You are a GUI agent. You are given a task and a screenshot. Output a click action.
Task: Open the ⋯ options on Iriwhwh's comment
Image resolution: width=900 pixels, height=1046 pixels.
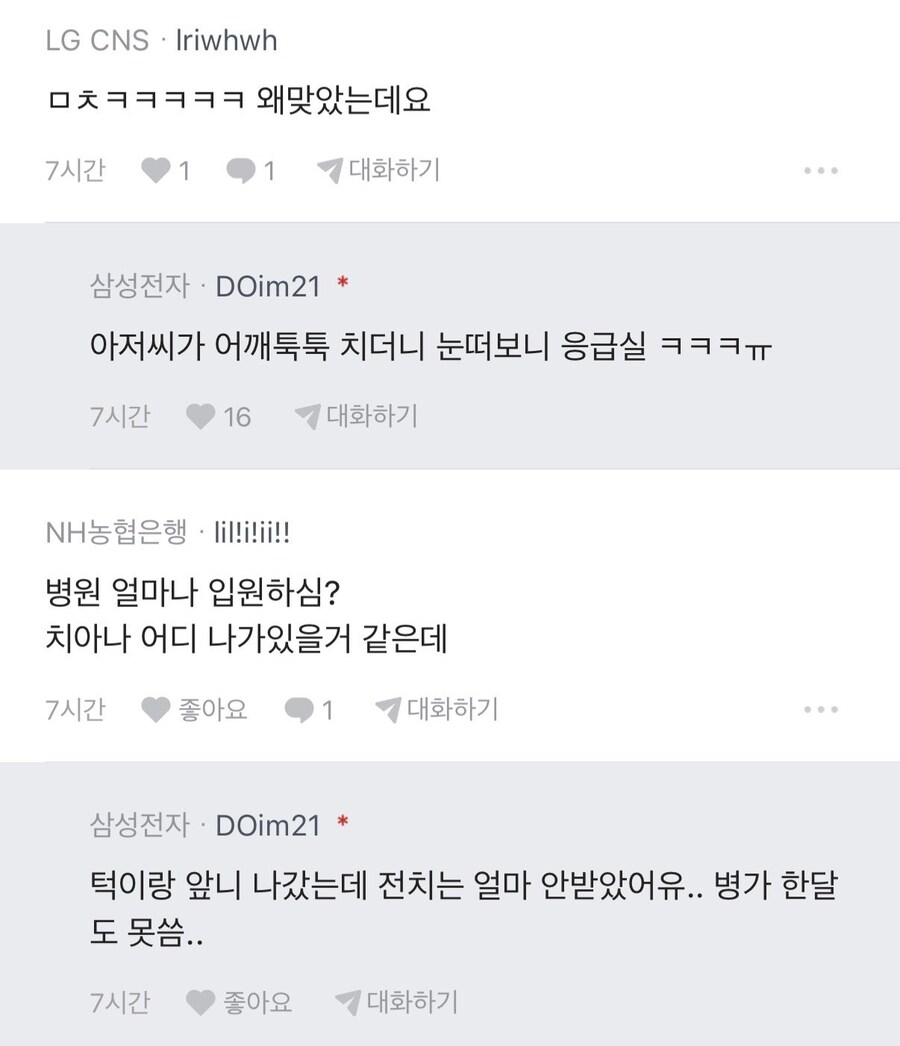[822, 170]
